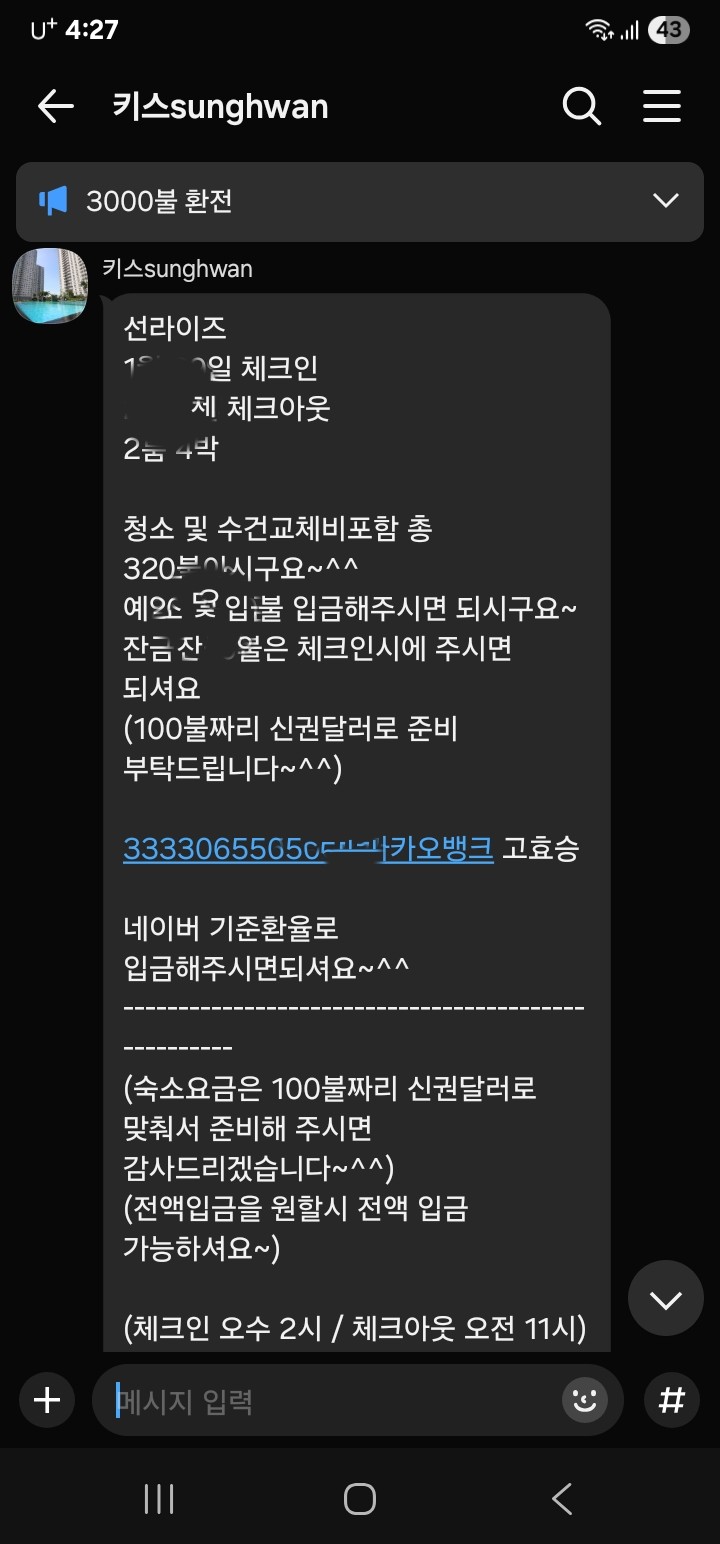
Task: Jump to the latest message
Action: pyautogui.click(x=665, y=1299)
